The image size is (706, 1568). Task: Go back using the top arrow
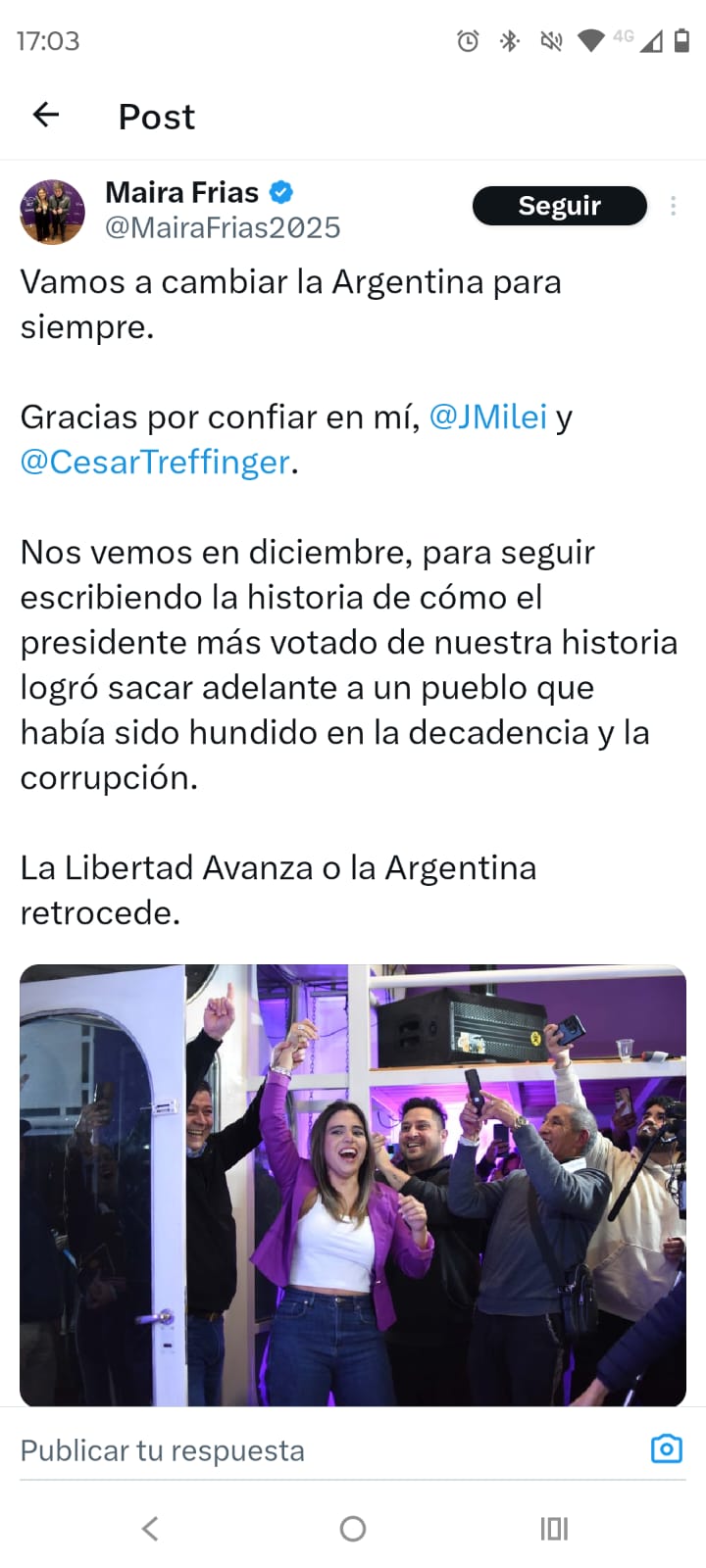(x=46, y=116)
